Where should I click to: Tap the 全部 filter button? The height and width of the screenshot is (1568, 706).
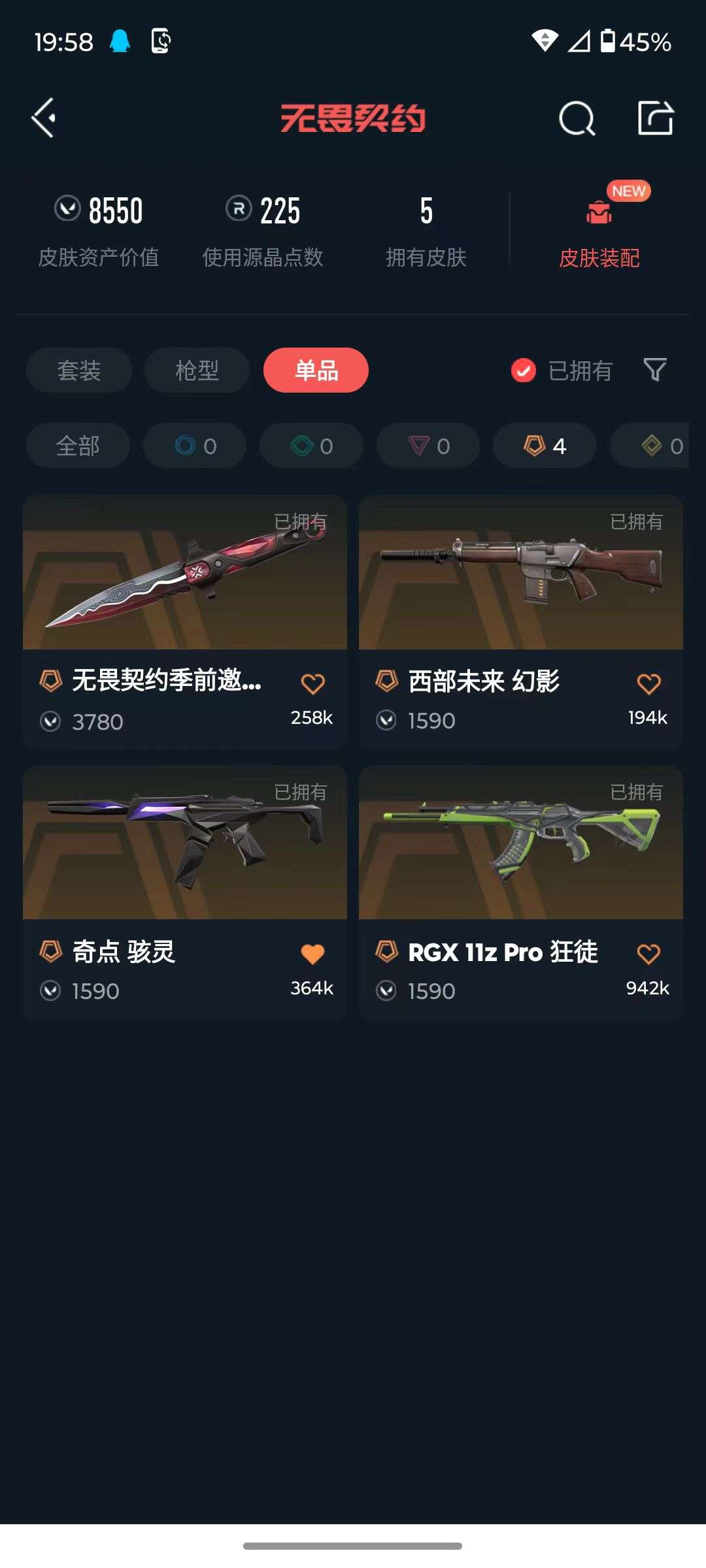(x=78, y=445)
